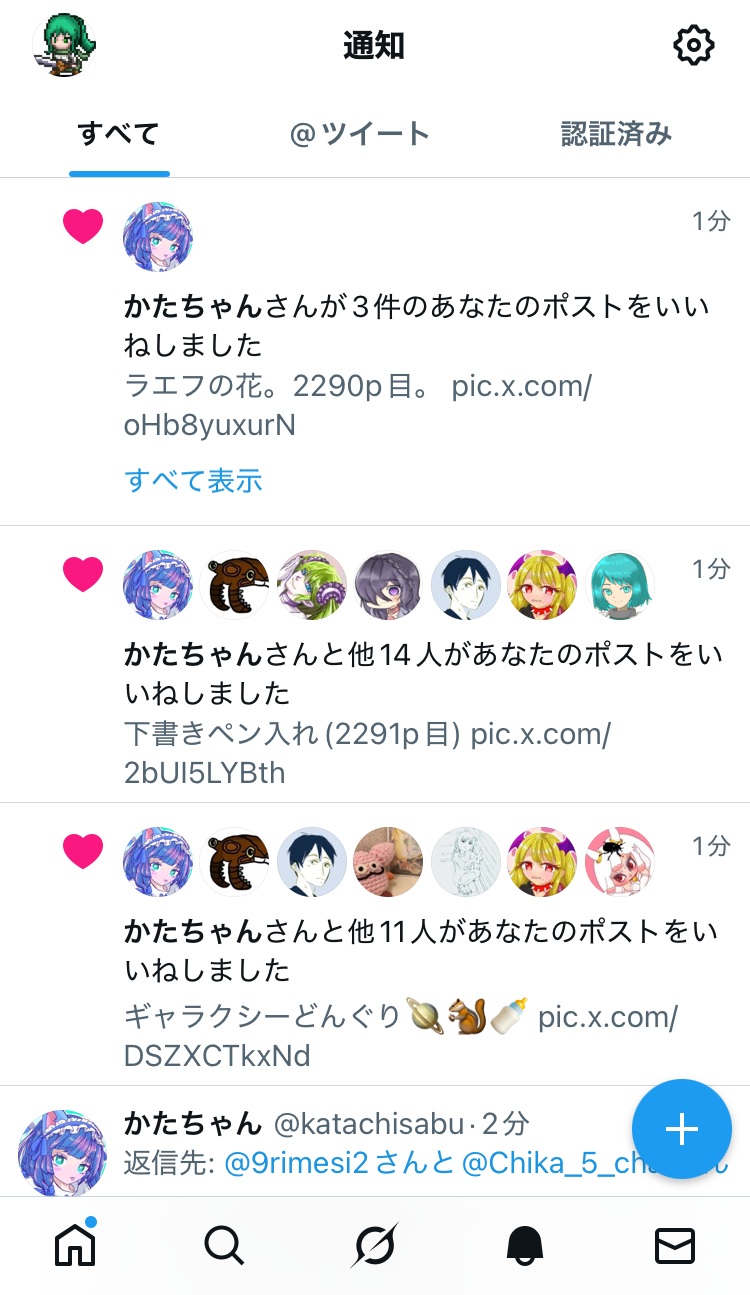Switch to the @ツイート tab
The width and height of the screenshot is (750, 1295).
point(360,134)
